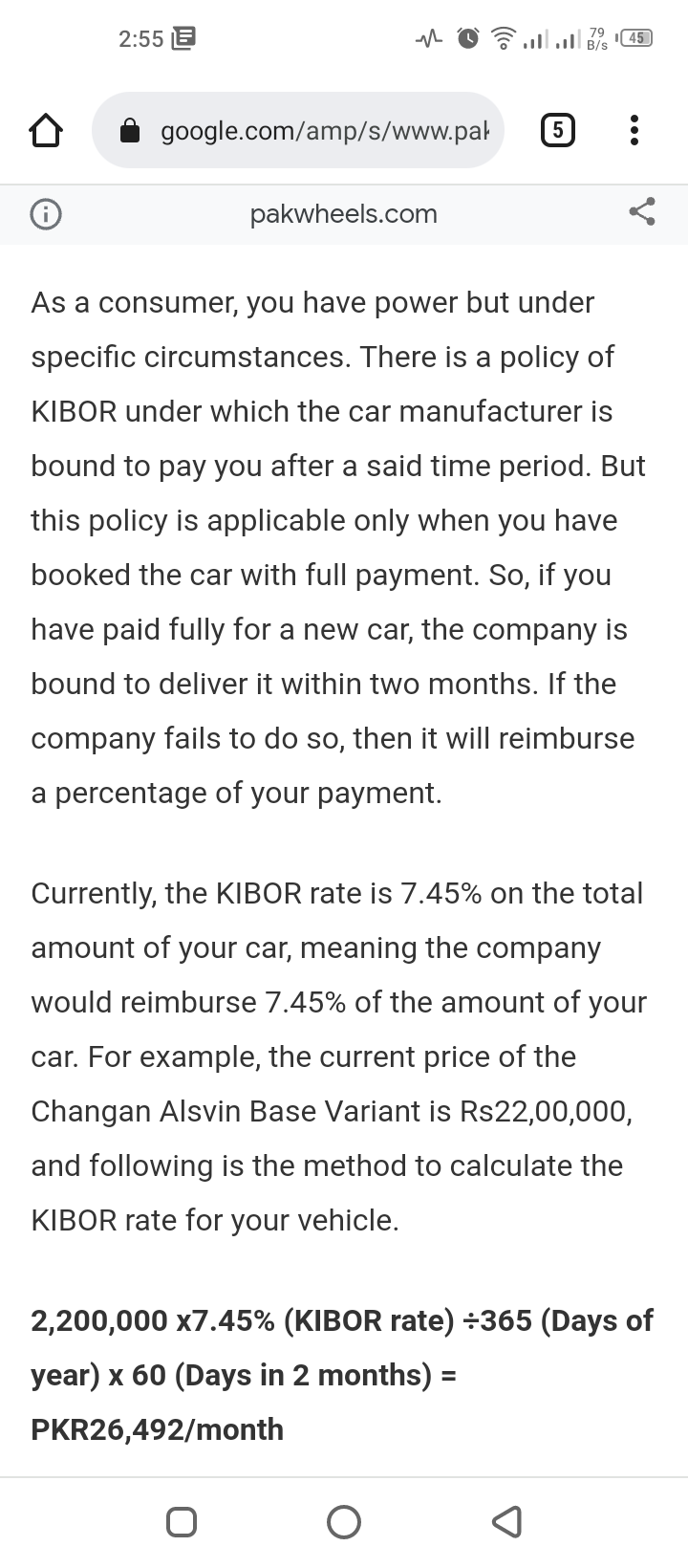Image resolution: width=688 pixels, height=1568 pixels.
Task: Open recent apps from navigation bar
Action: point(182,1521)
